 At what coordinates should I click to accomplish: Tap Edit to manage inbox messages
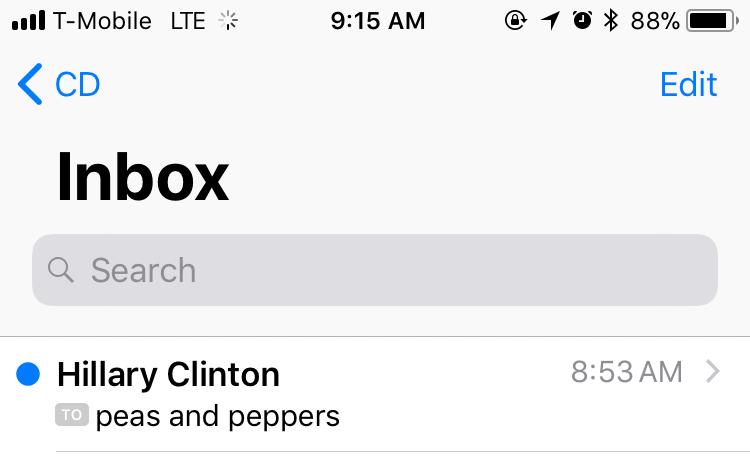coord(688,85)
